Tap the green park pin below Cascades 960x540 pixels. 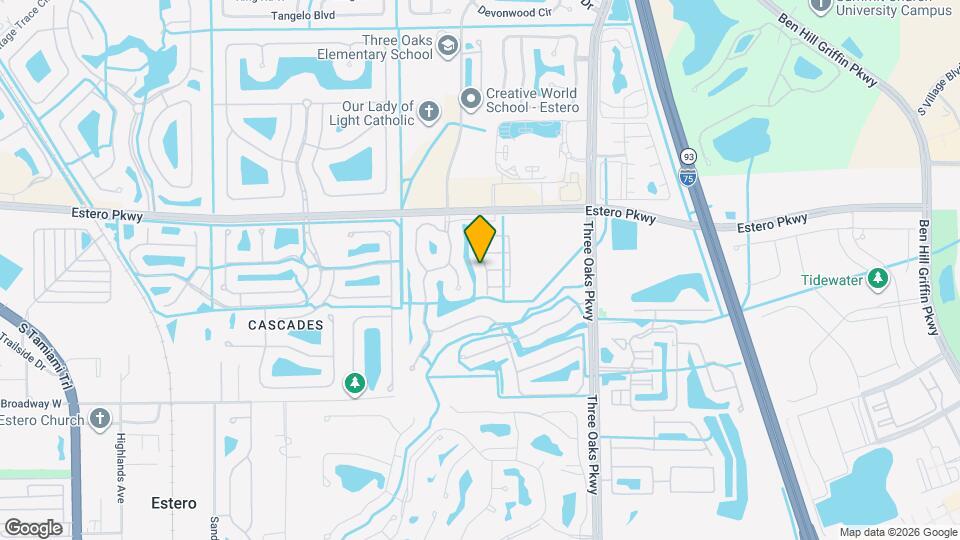[x=354, y=384]
